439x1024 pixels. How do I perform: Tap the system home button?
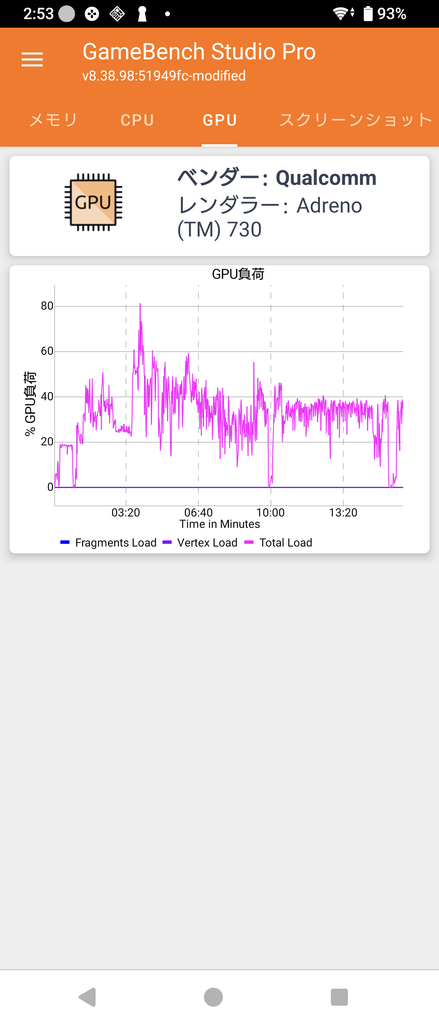point(213,997)
